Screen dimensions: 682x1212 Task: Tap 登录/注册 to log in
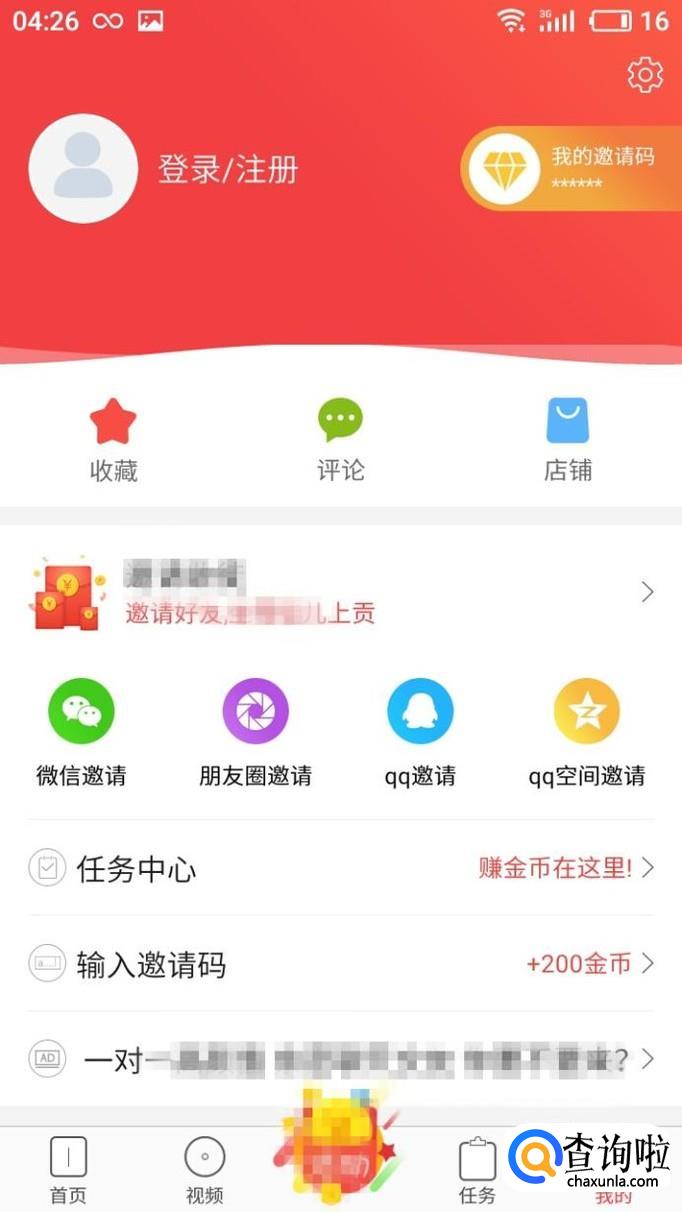228,169
